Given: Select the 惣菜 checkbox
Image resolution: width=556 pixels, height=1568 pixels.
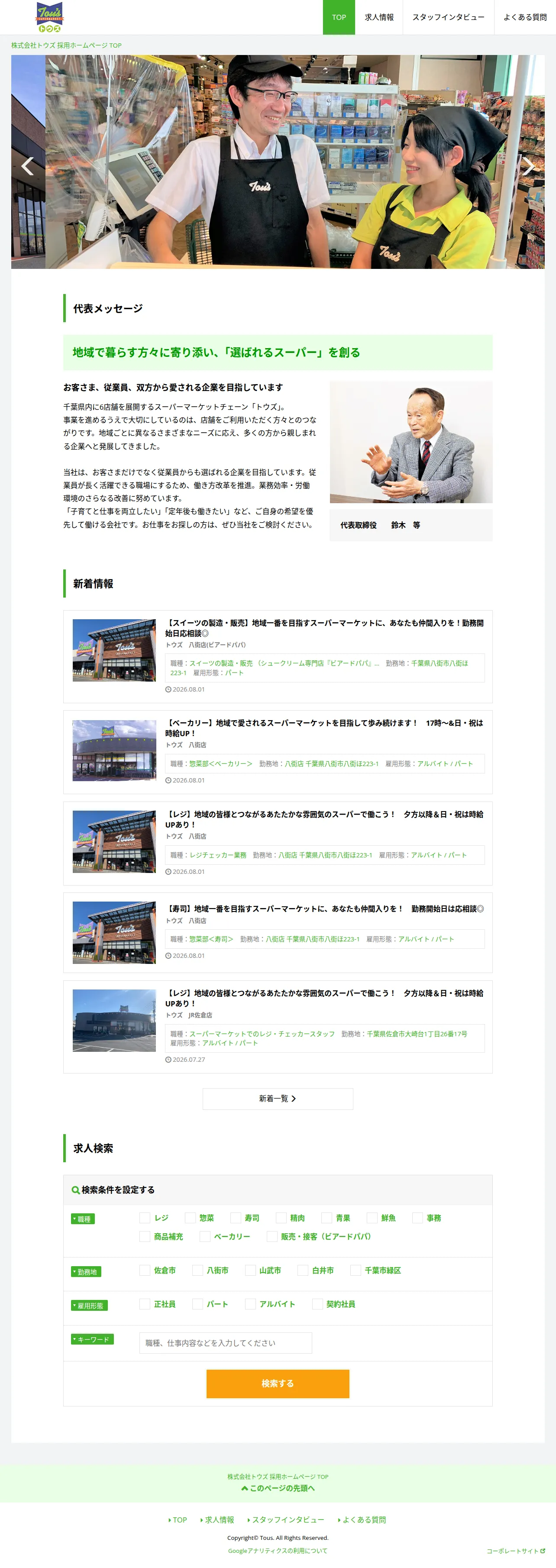Looking at the screenshot, I should coord(190,1218).
